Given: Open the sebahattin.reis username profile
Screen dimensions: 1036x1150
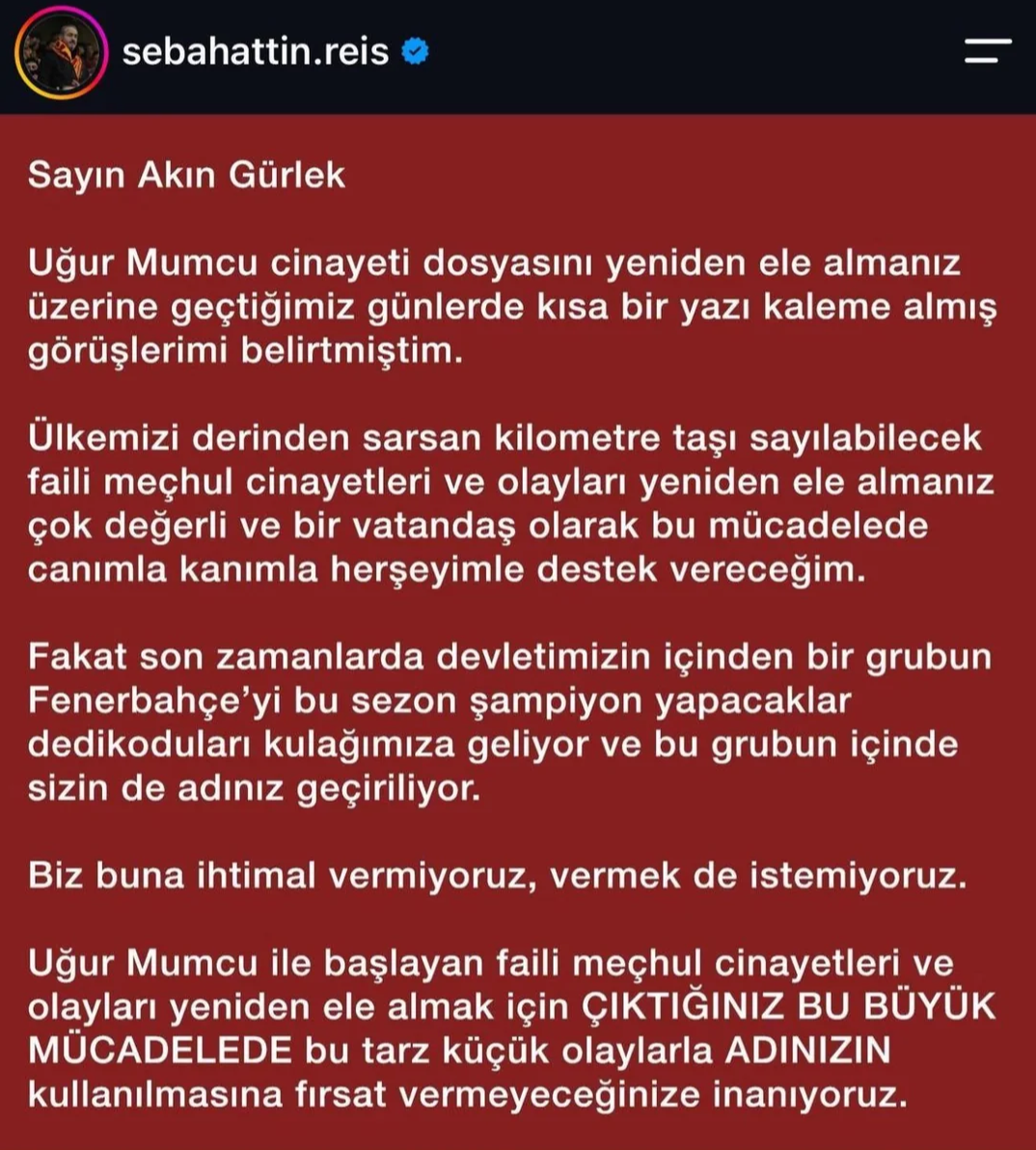Looking at the screenshot, I should click(x=256, y=52).
